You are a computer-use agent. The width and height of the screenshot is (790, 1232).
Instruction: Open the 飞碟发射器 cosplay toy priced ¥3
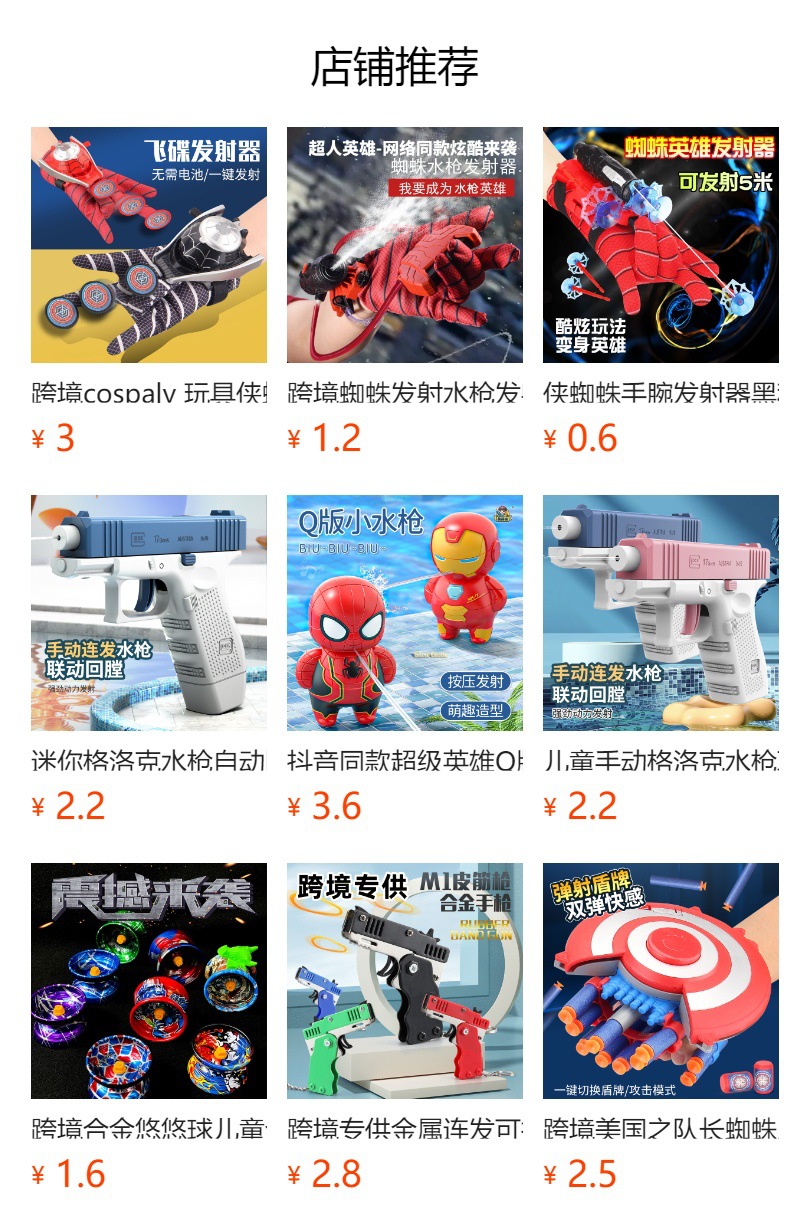149,245
